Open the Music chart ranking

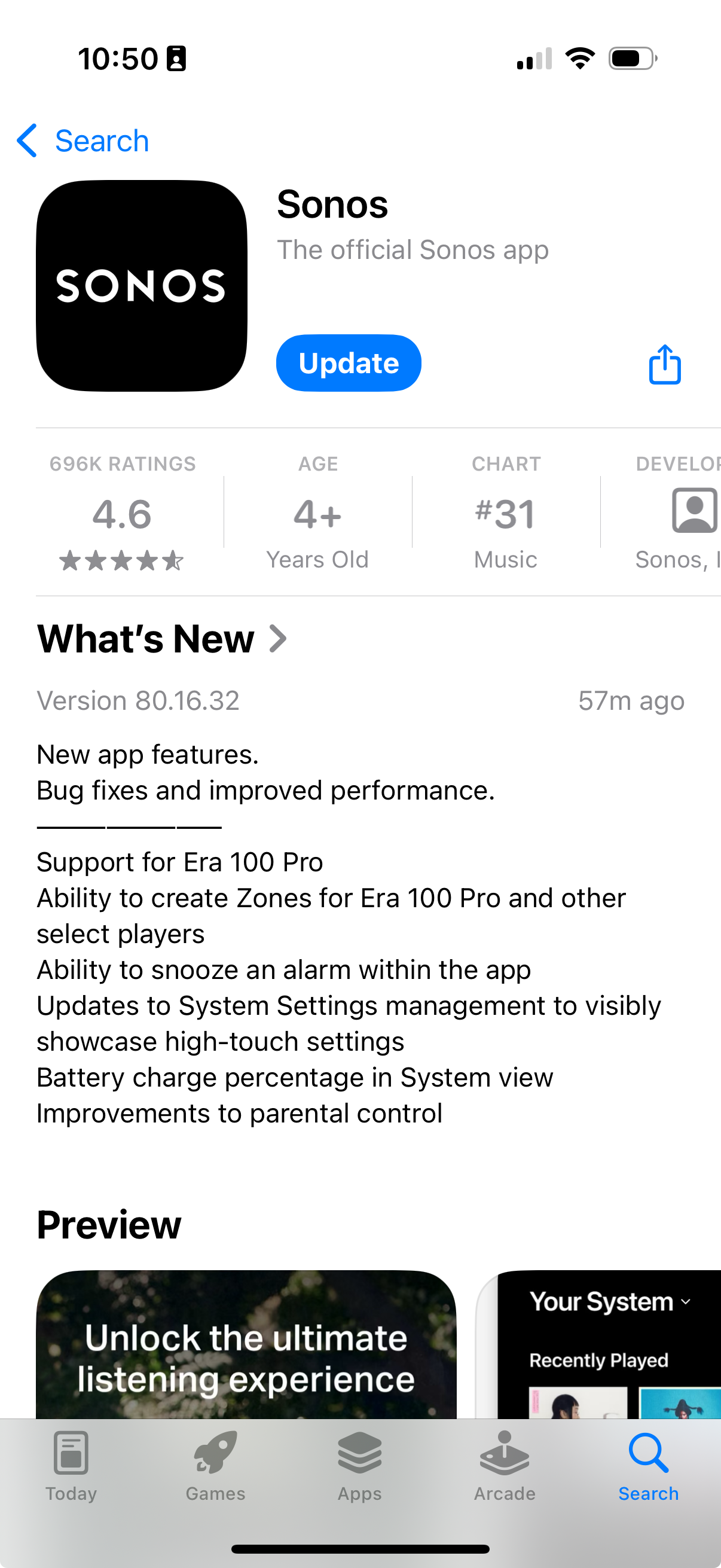coord(506,514)
